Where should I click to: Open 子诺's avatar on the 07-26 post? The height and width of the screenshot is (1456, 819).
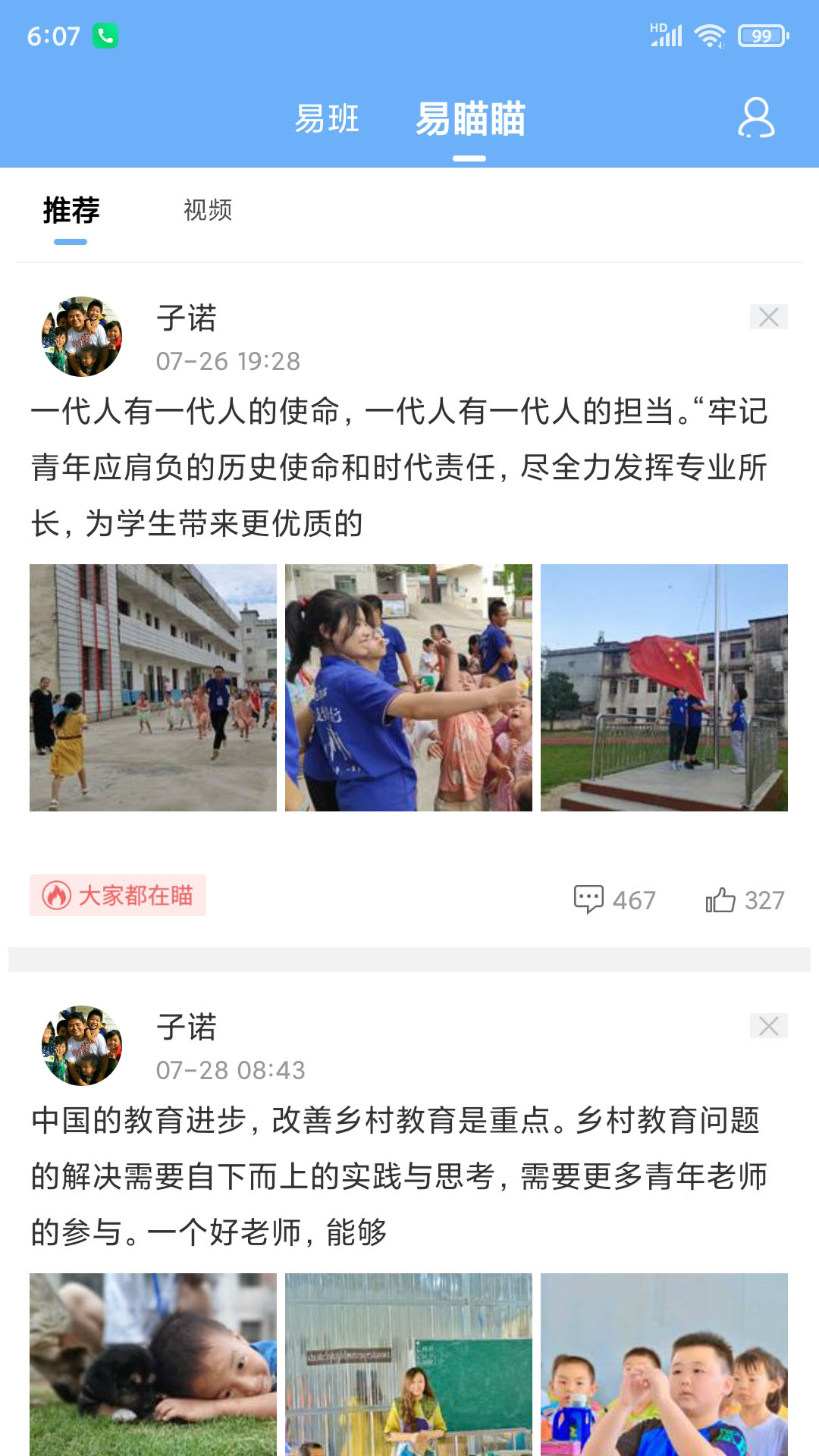(x=82, y=337)
